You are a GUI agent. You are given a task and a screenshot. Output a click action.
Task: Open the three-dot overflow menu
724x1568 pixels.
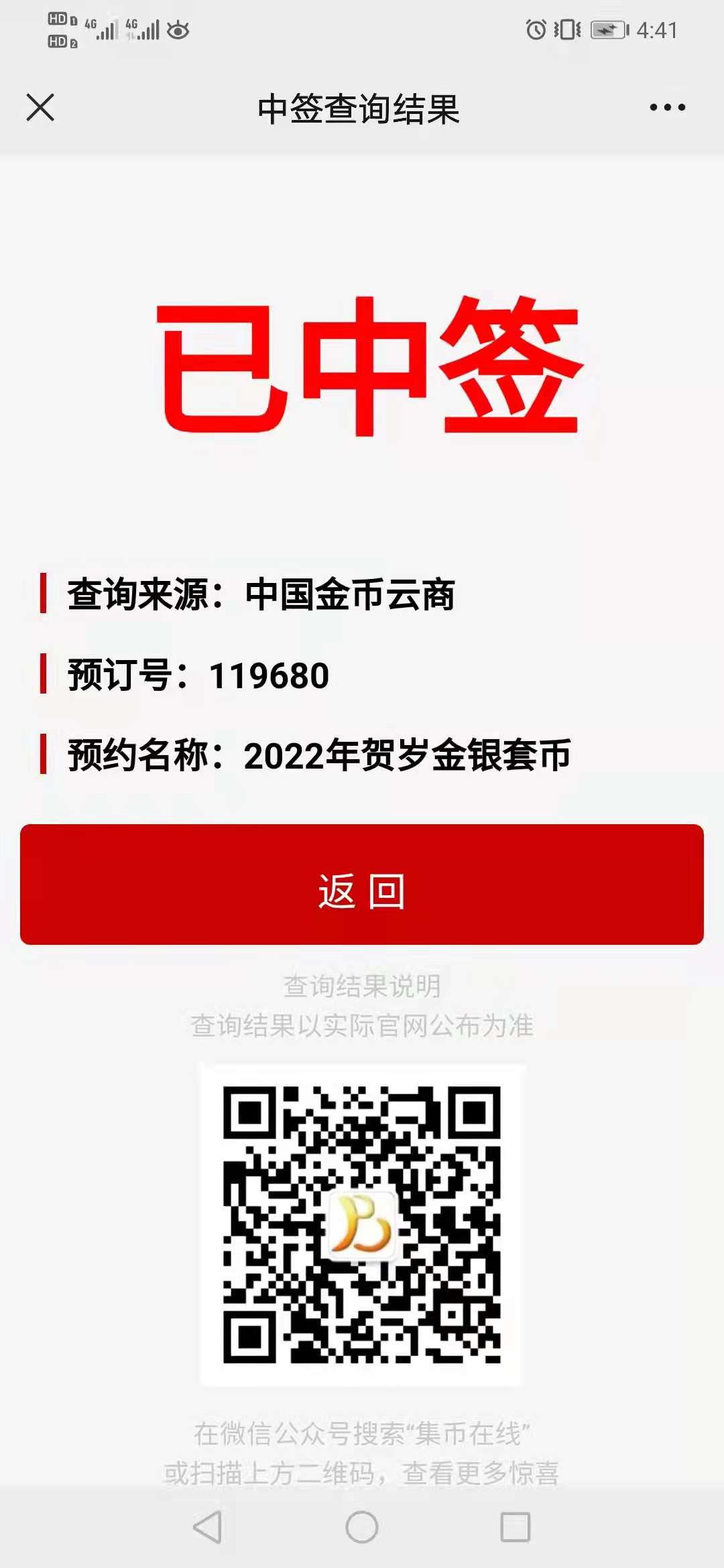(668, 107)
